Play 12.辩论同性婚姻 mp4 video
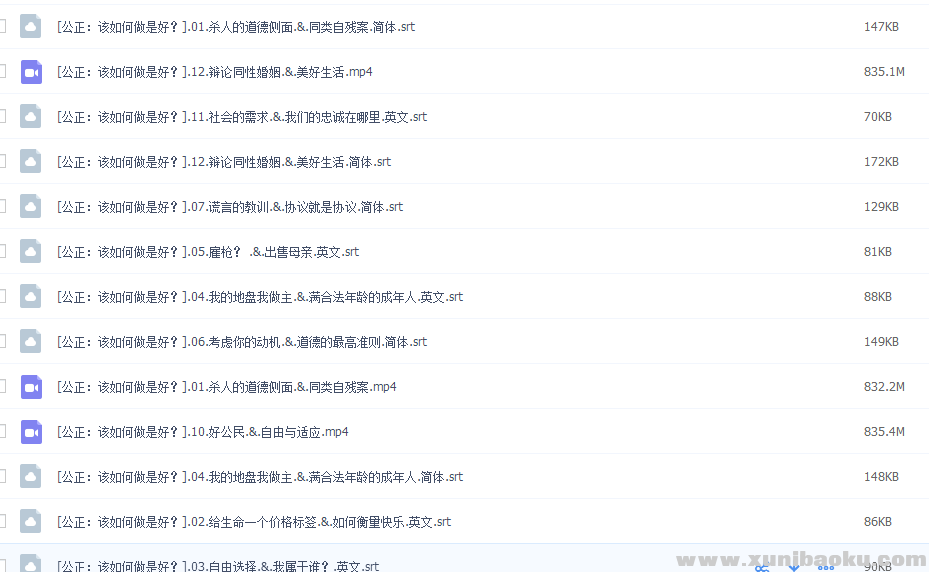 pos(215,72)
